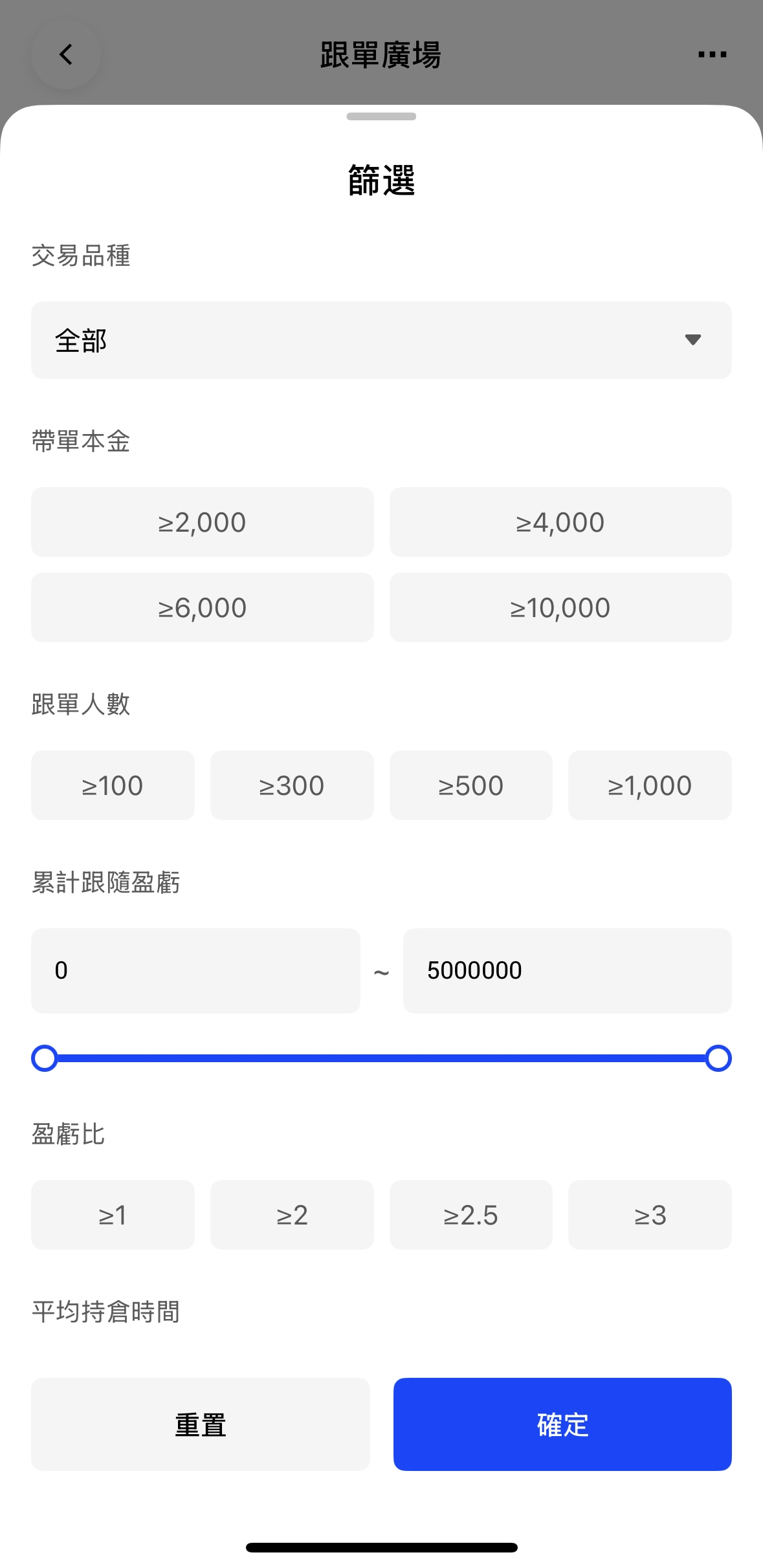Filter 跟單人數 by ≥500
The width and height of the screenshot is (763, 1568).
(x=470, y=785)
